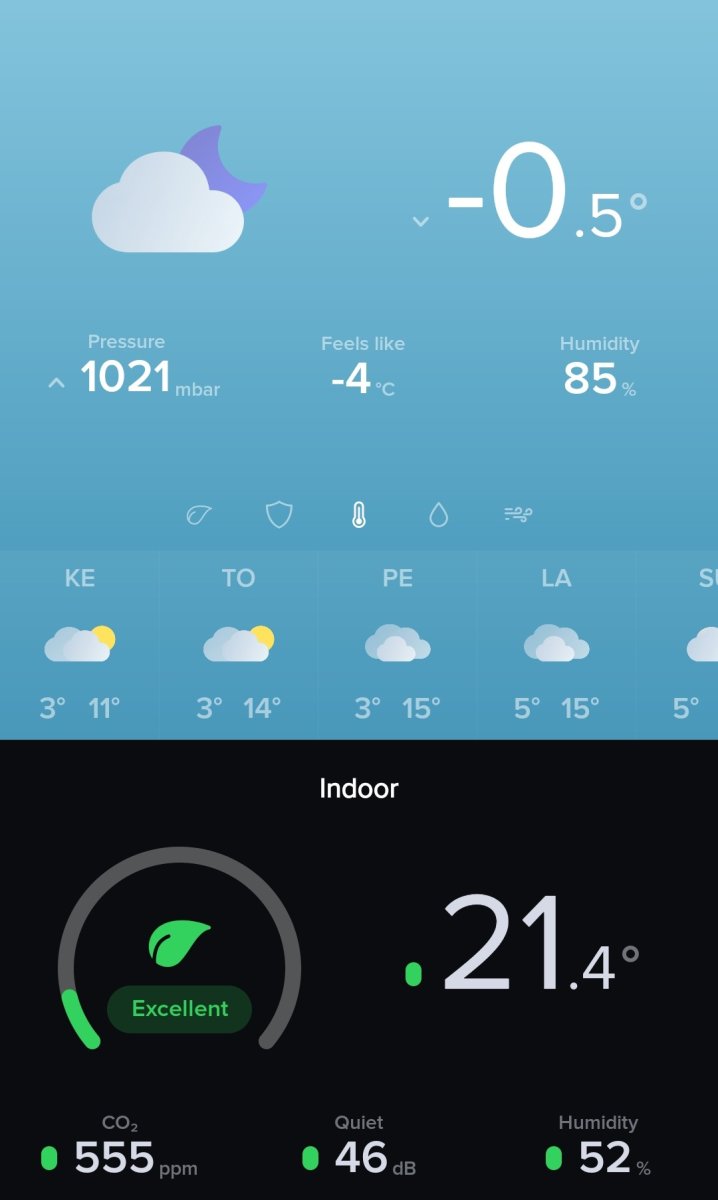Screen dimensions: 718x1200
Task: Switch to the water drop view
Action: click(438, 515)
